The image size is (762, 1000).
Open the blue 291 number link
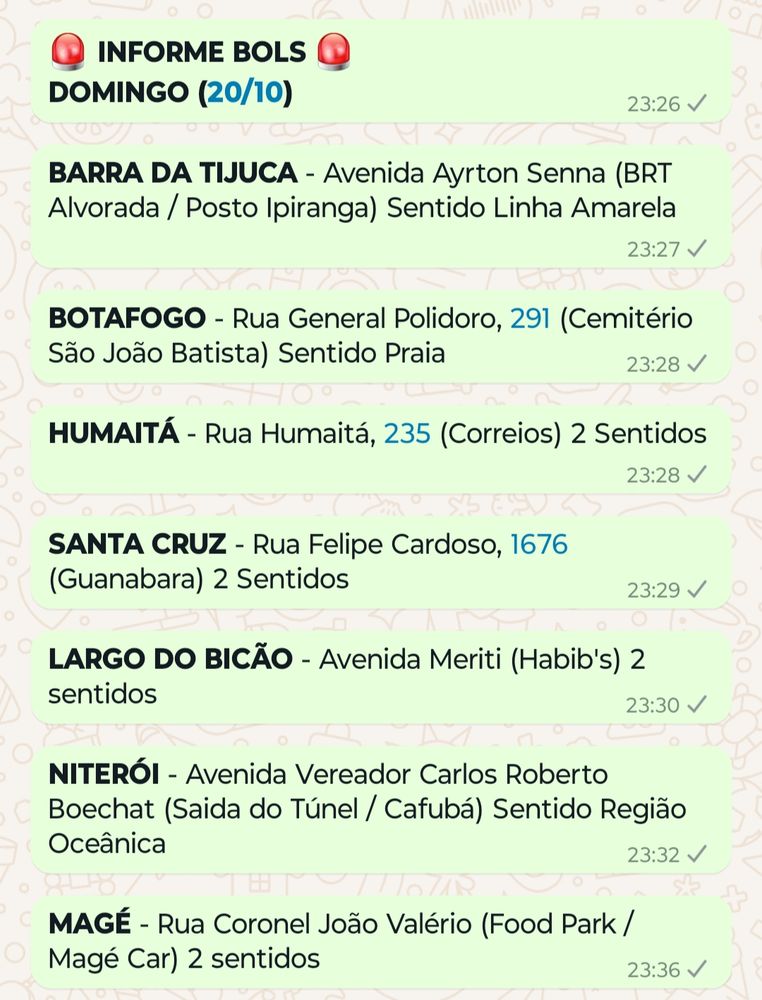point(530,319)
